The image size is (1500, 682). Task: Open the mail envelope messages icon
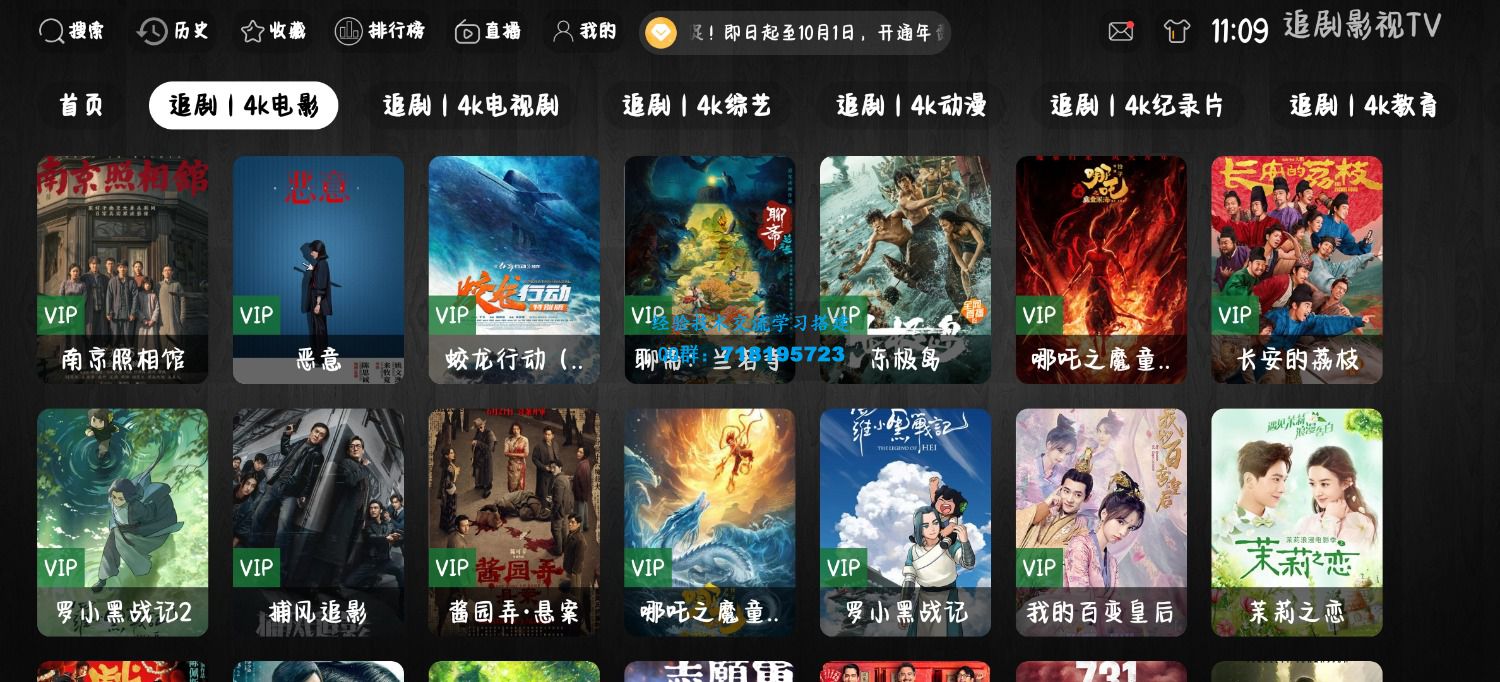pyautogui.click(x=1121, y=31)
